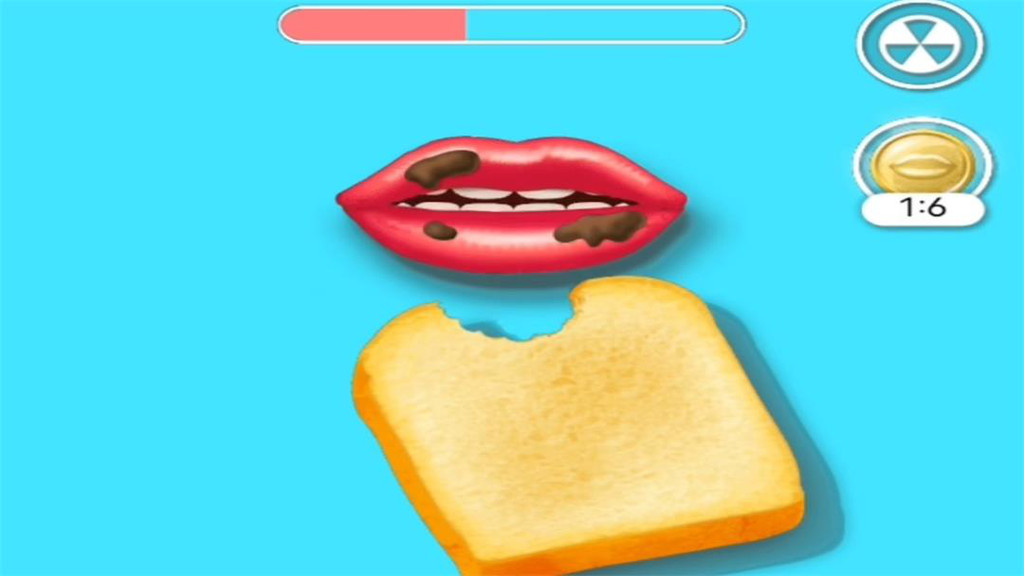Open the gold lips coin button

point(922,165)
